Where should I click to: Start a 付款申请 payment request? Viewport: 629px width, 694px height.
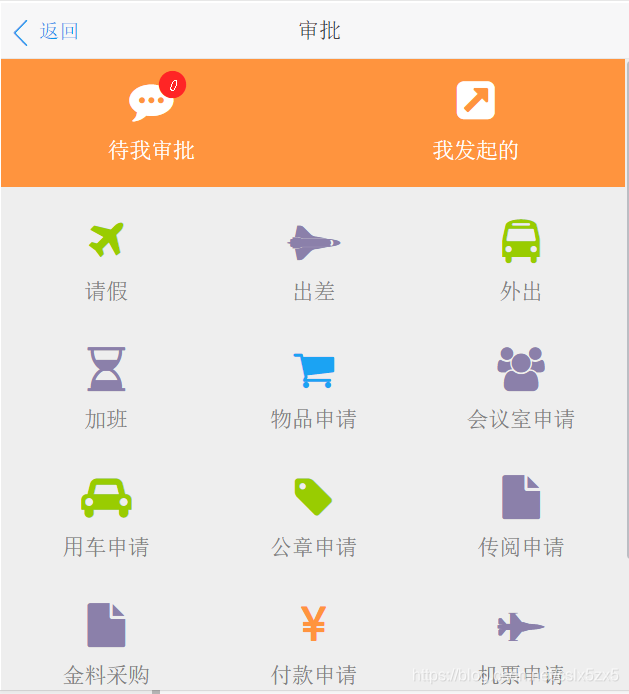tap(314, 643)
